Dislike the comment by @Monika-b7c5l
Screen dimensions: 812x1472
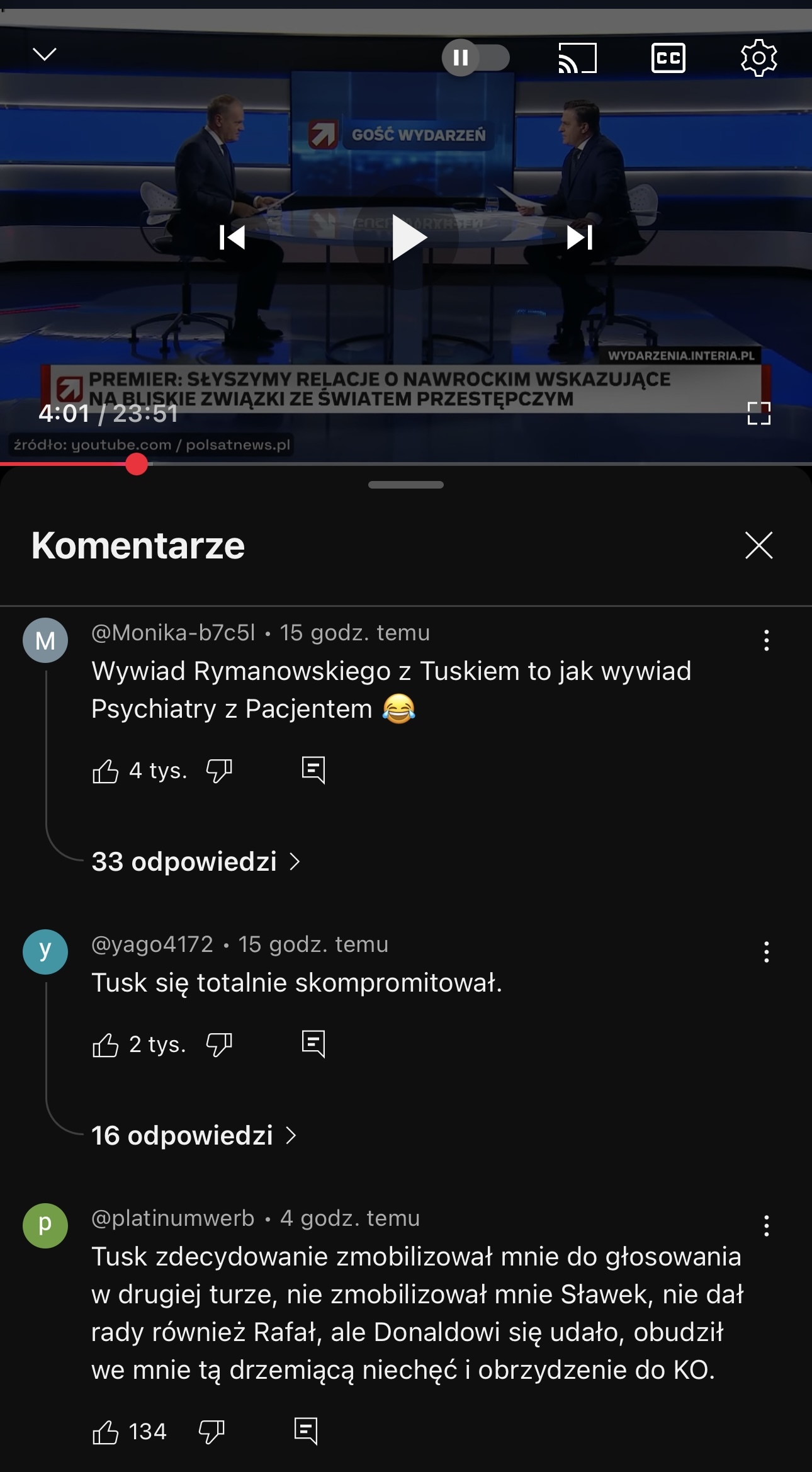pos(219,771)
